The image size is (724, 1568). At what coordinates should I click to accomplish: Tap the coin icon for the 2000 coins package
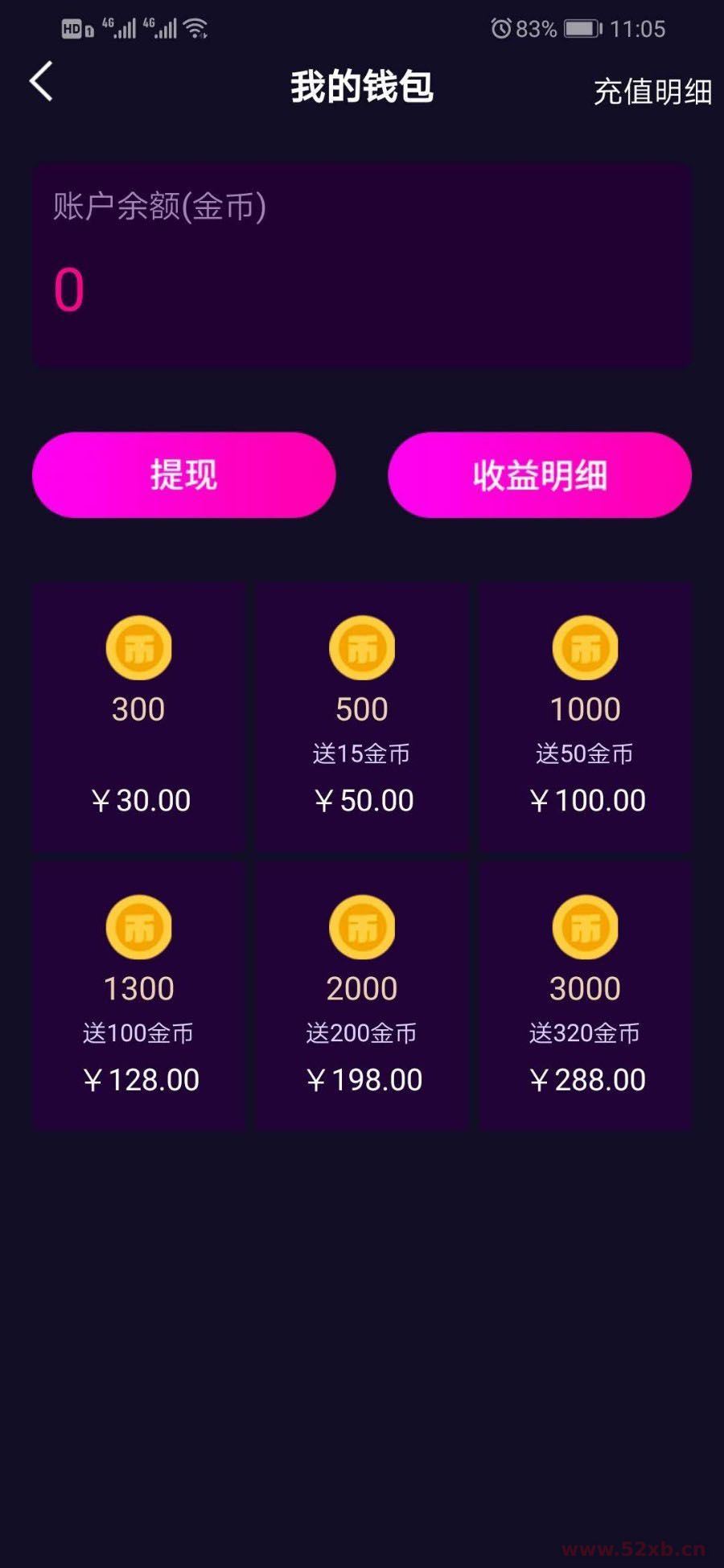click(362, 926)
